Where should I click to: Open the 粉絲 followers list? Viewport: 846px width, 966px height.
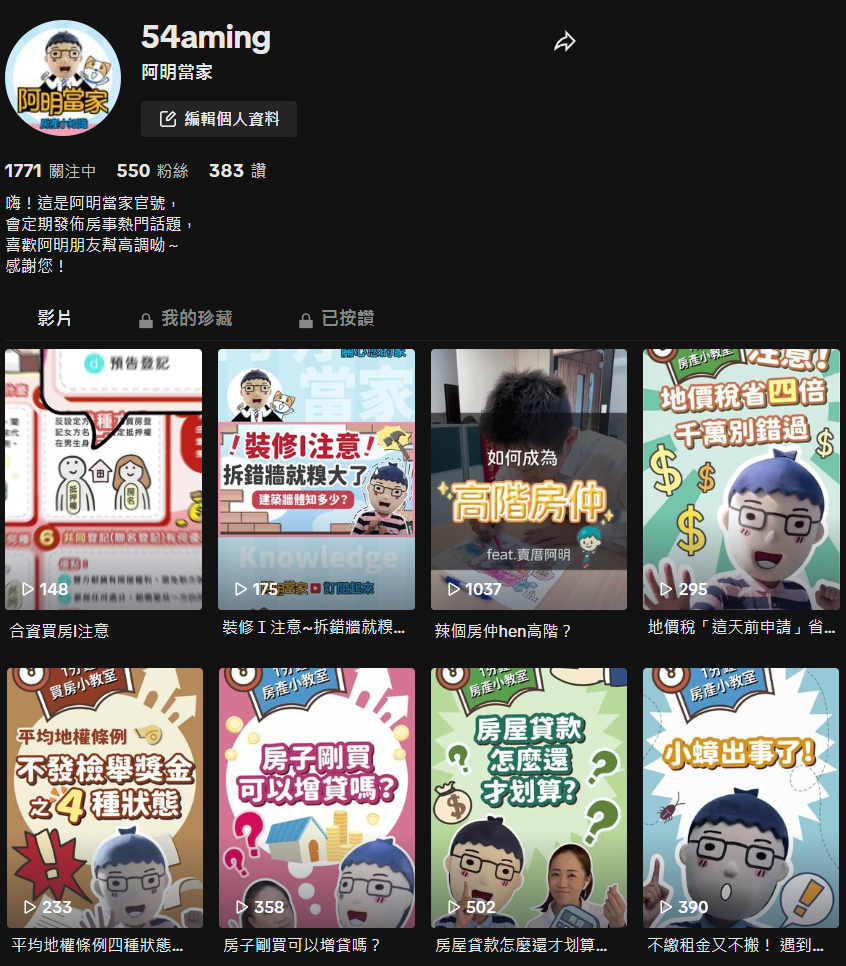tap(152, 171)
